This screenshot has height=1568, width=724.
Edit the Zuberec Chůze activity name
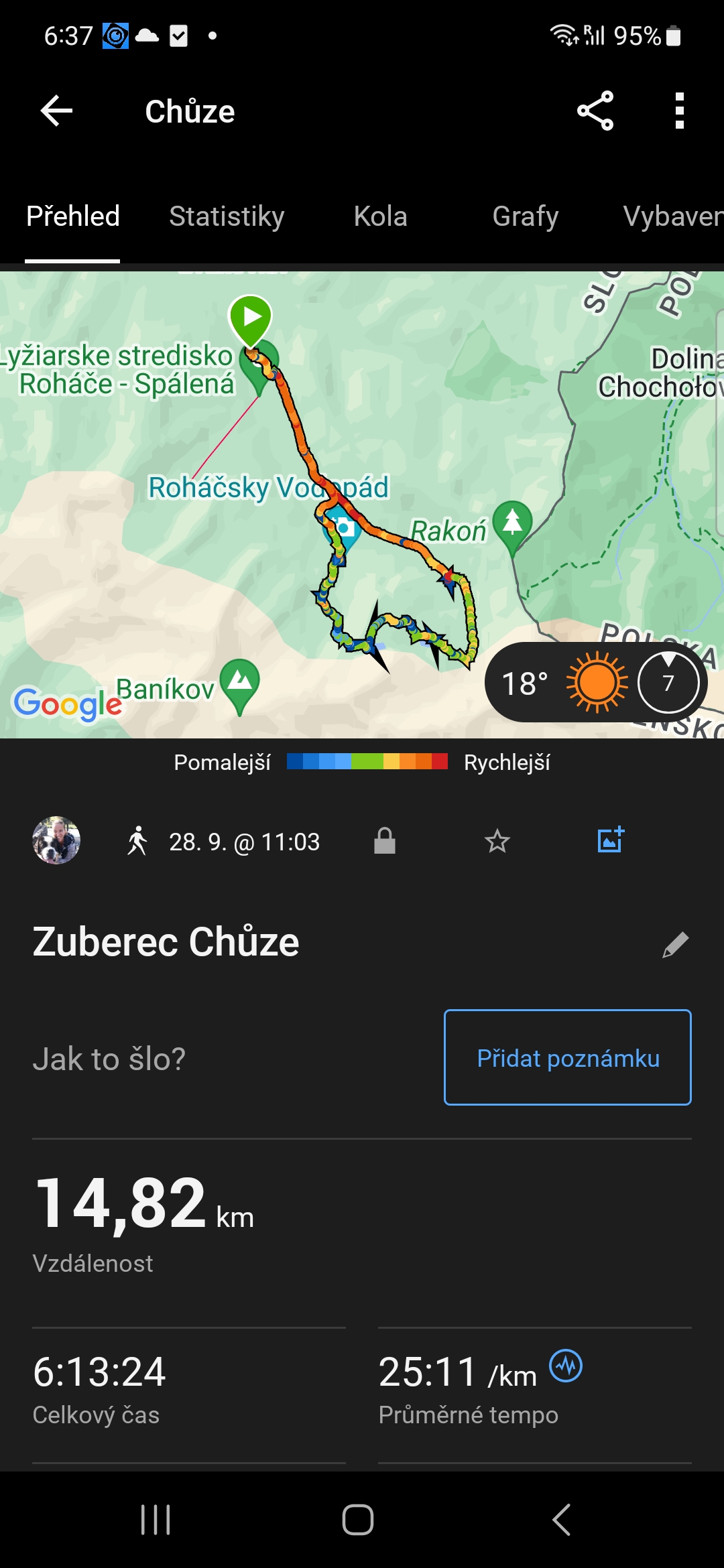(x=675, y=944)
